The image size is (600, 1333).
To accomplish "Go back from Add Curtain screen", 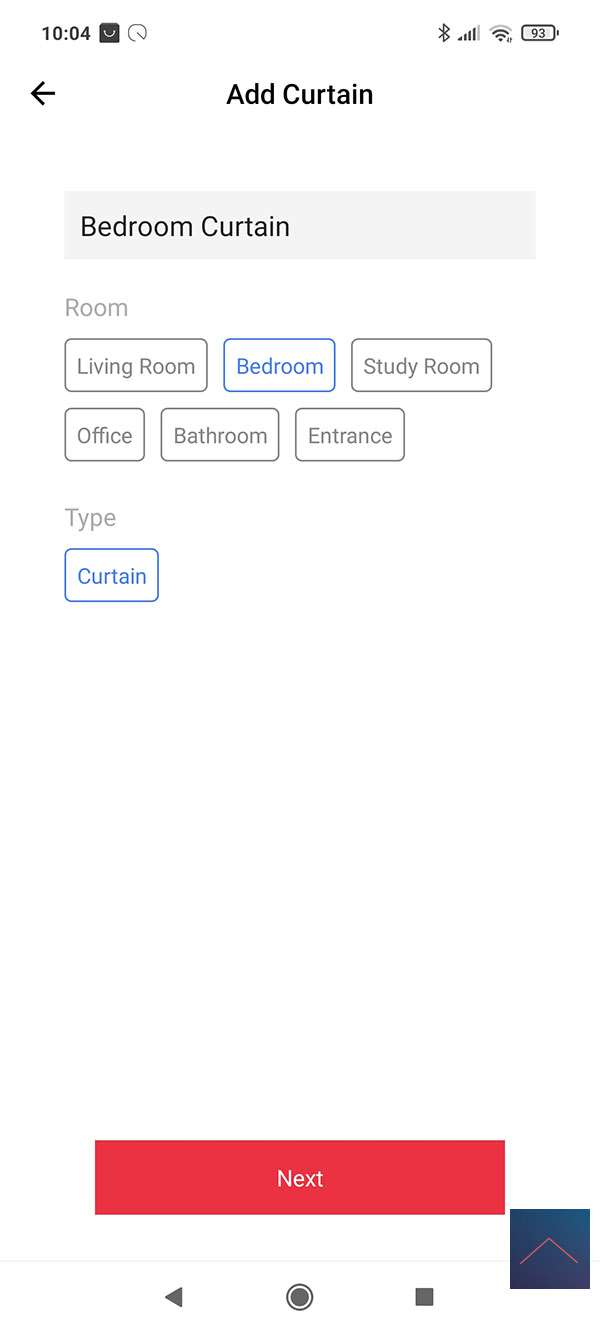I will coord(43,94).
